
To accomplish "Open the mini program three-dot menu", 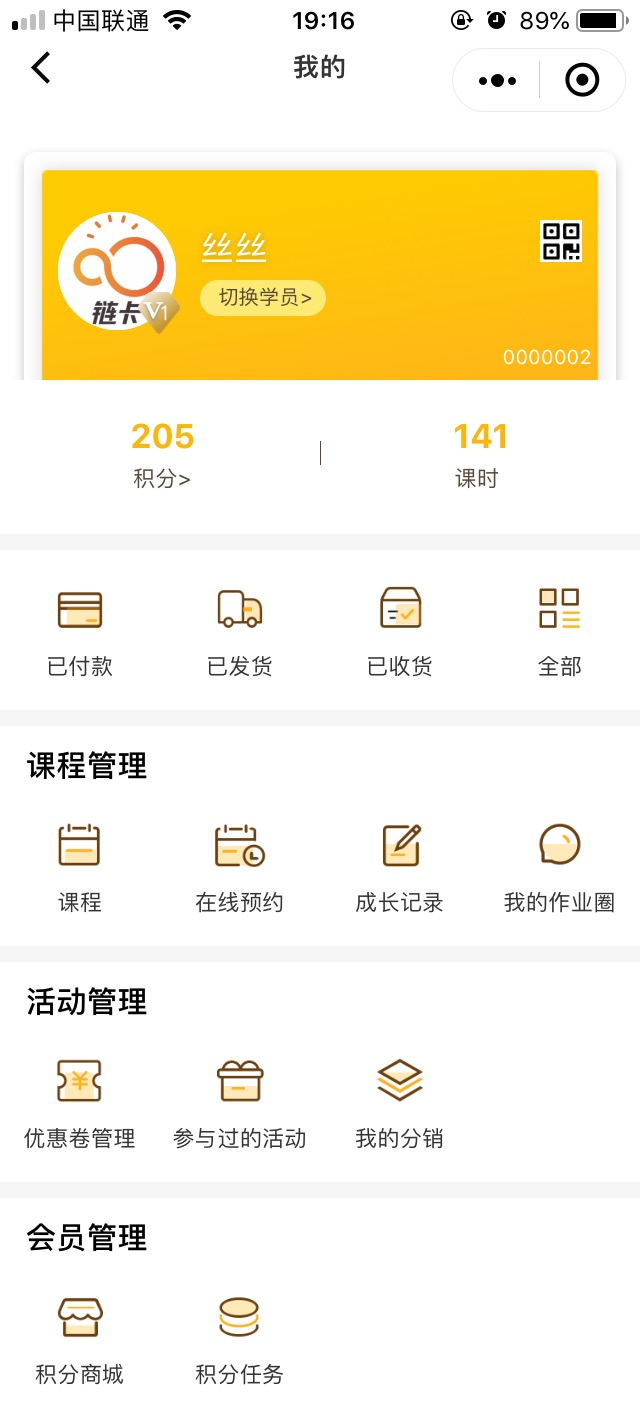I will click(497, 80).
